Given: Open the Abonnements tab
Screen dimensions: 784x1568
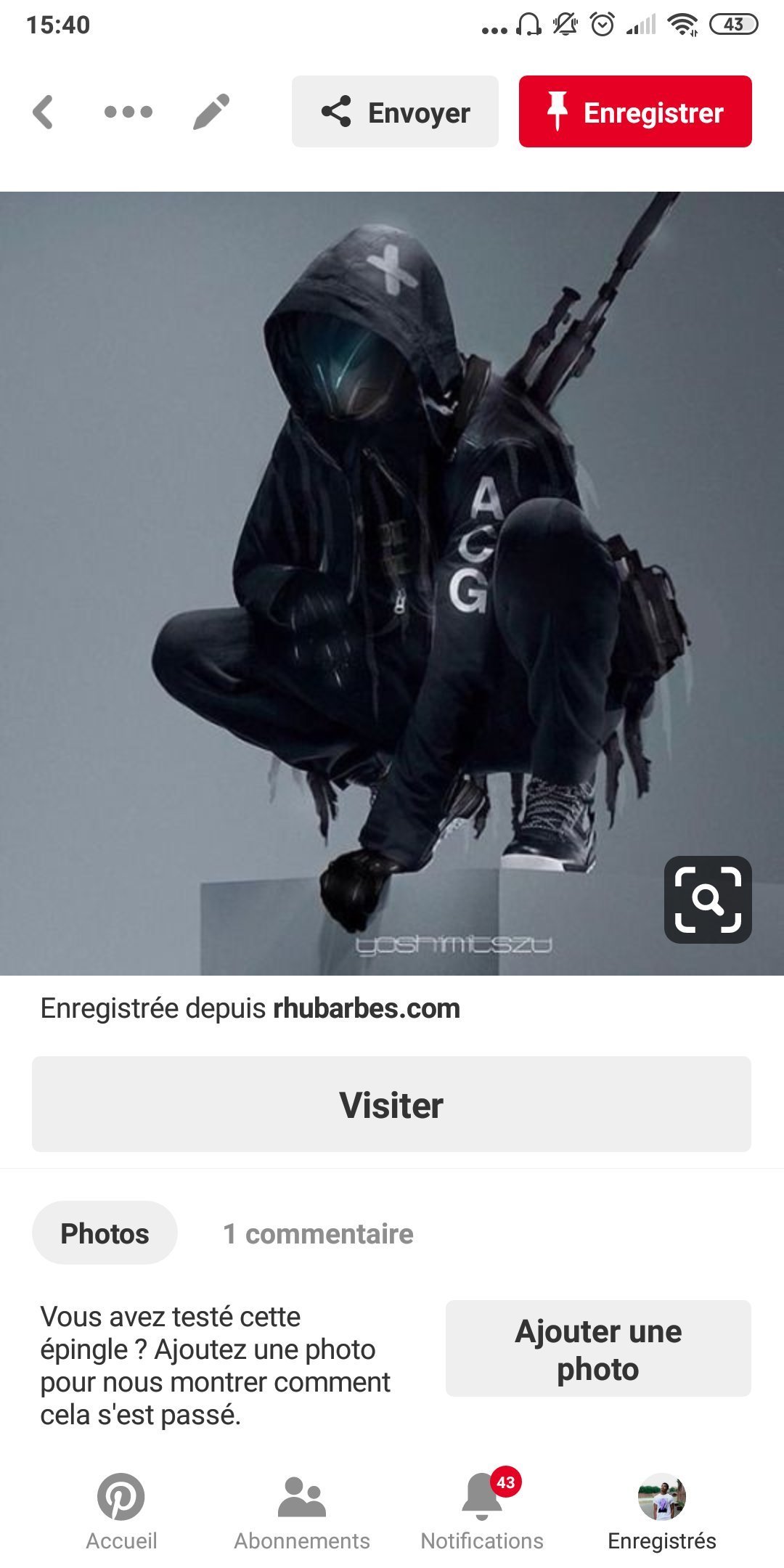Looking at the screenshot, I should [x=302, y=1510].
